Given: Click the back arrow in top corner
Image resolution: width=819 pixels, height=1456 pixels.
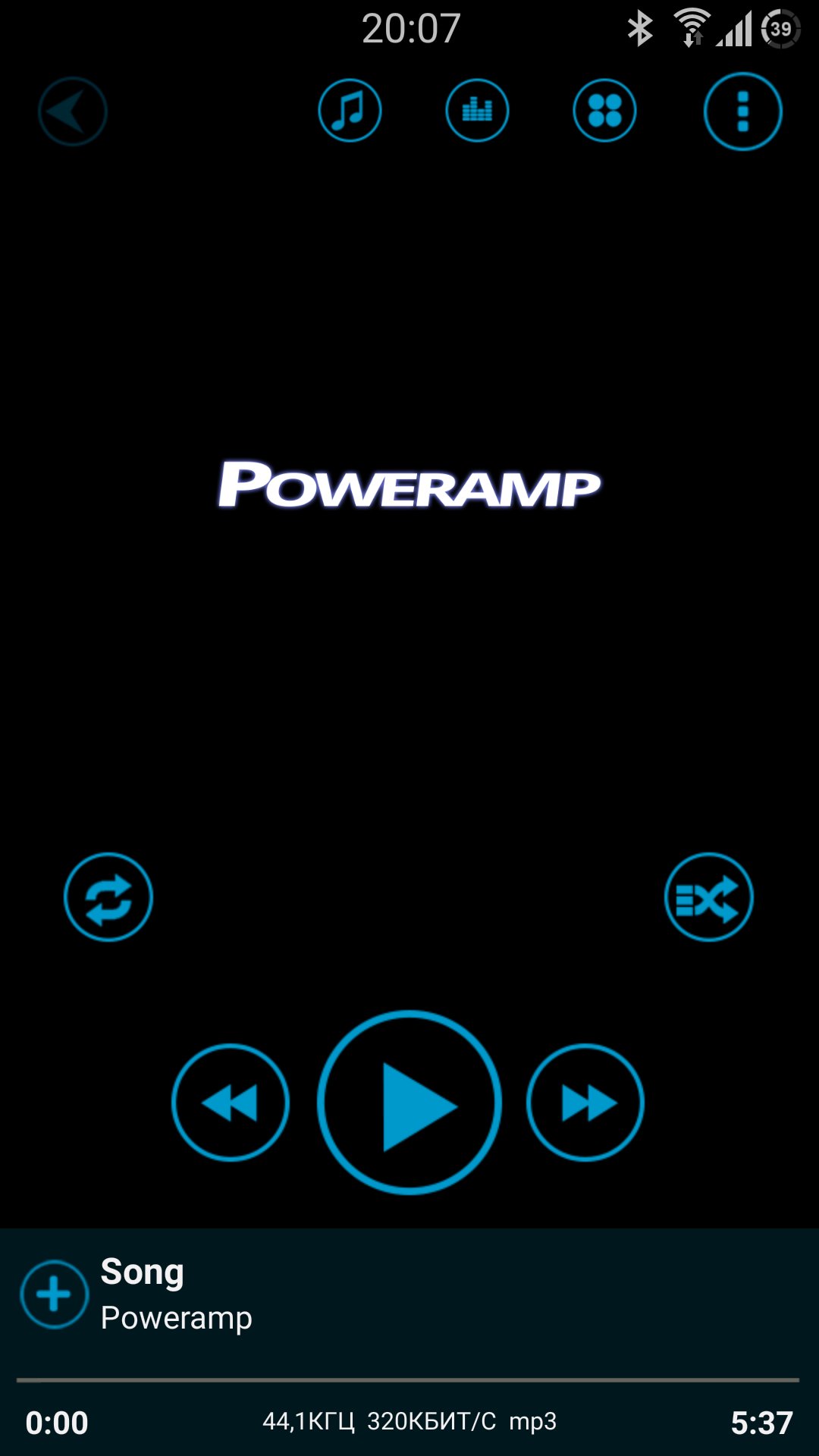Looking at the screenshot, I should pos(72,109).
